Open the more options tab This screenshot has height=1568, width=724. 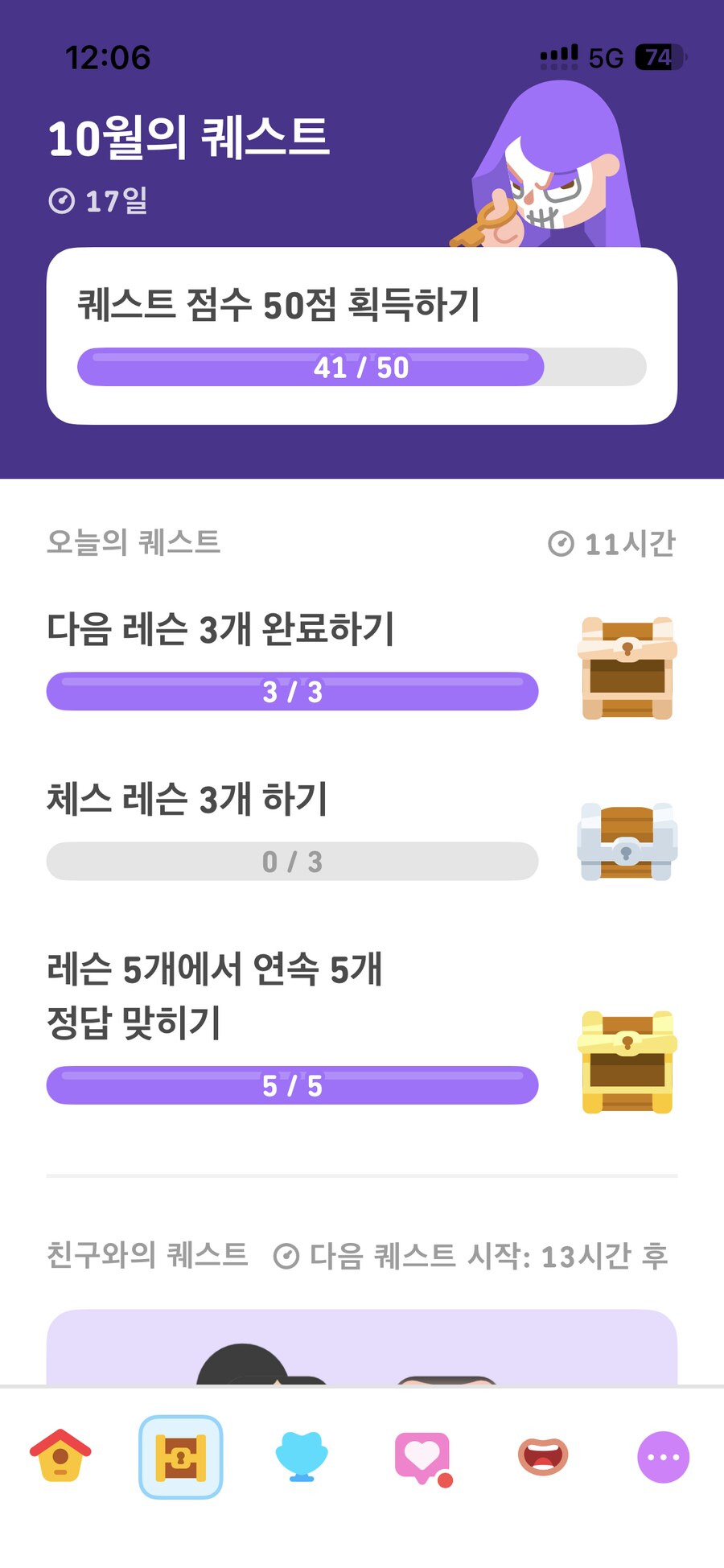tap(663, 1456)
